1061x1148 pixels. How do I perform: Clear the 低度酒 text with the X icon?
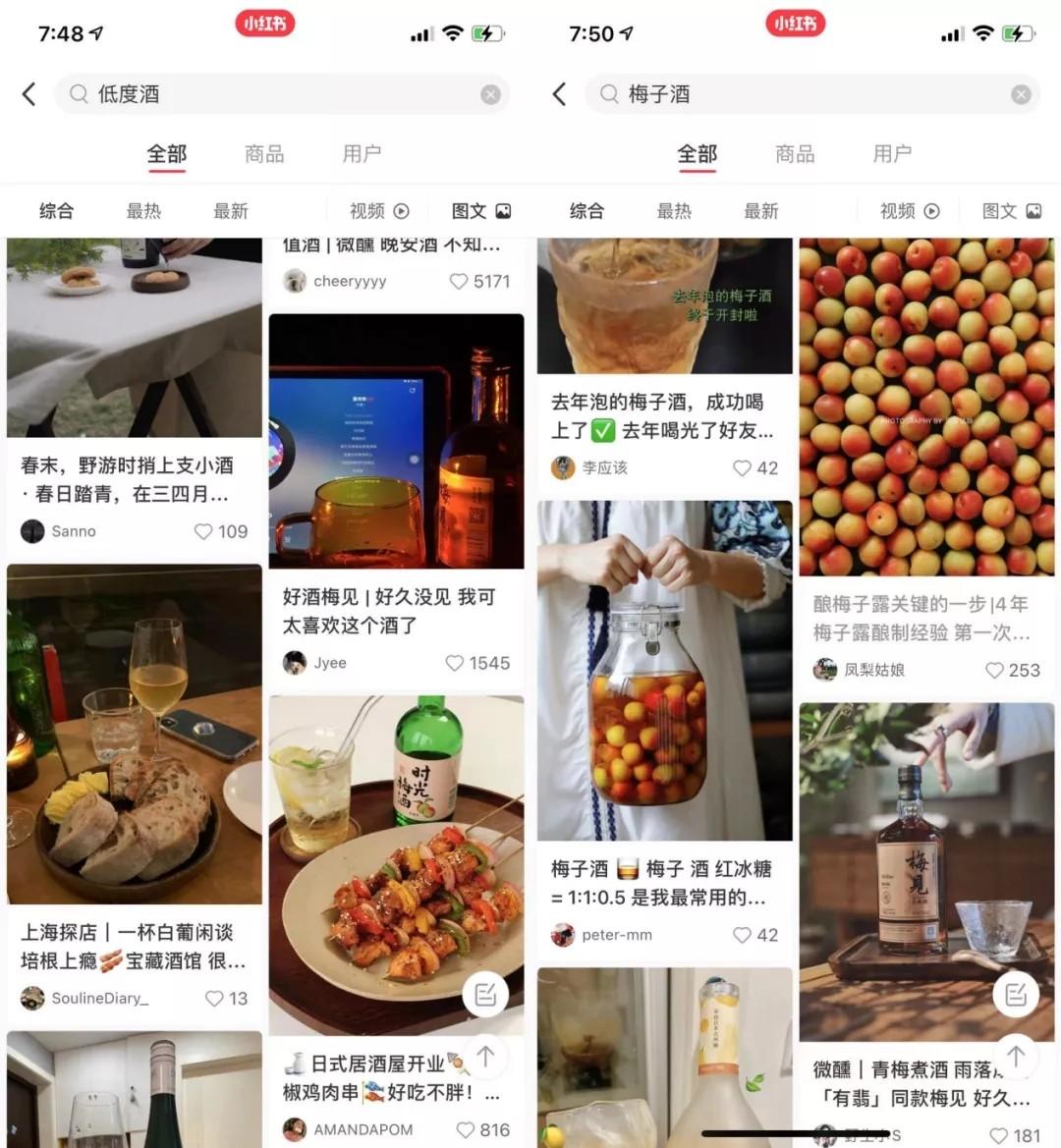(490, 93)
